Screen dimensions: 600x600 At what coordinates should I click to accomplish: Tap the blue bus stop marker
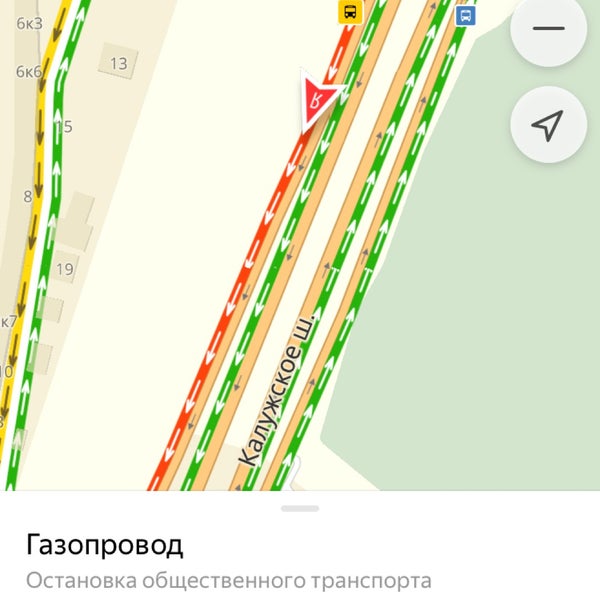464,15
